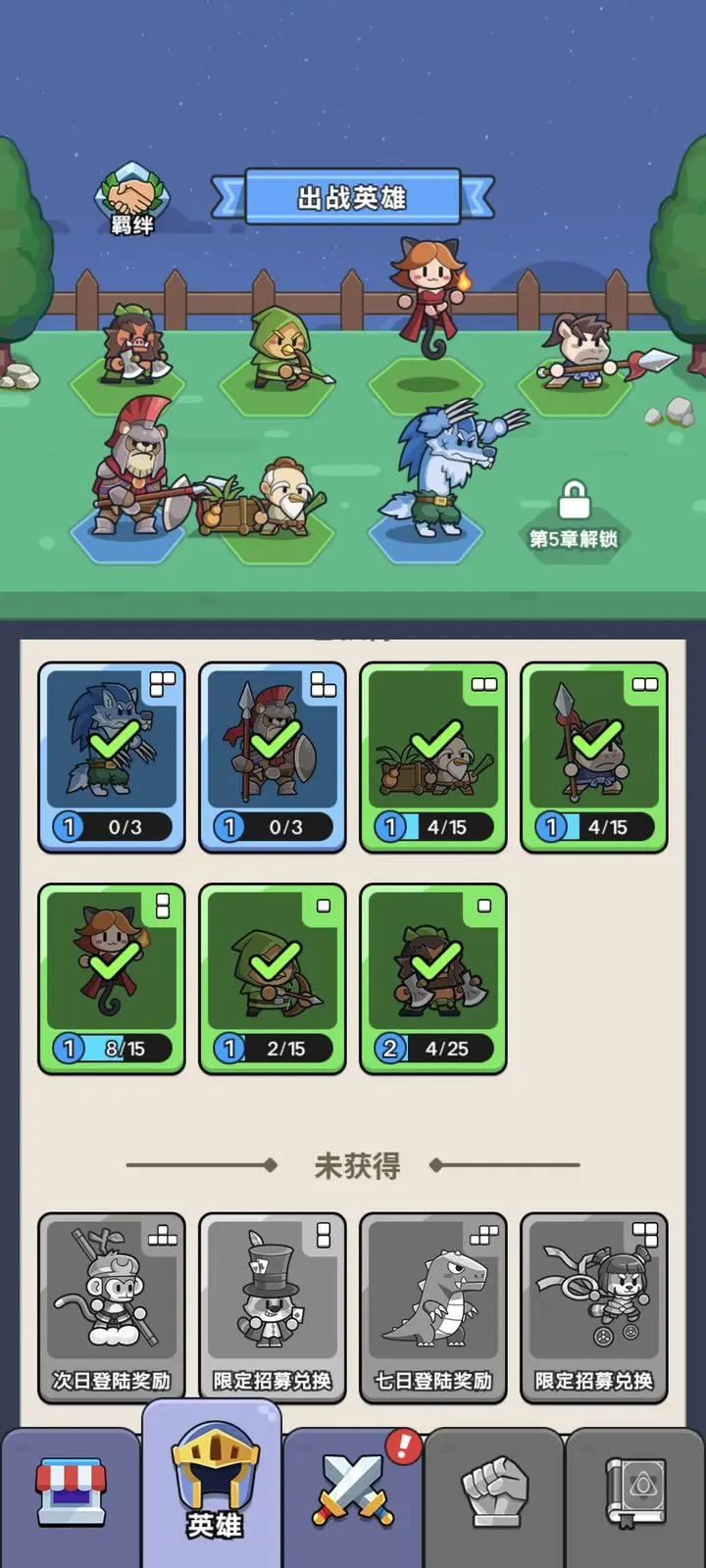Screen dimensions: 706x1568
Task: Select the green hooded archer card
Action: [x=273, y=978]
